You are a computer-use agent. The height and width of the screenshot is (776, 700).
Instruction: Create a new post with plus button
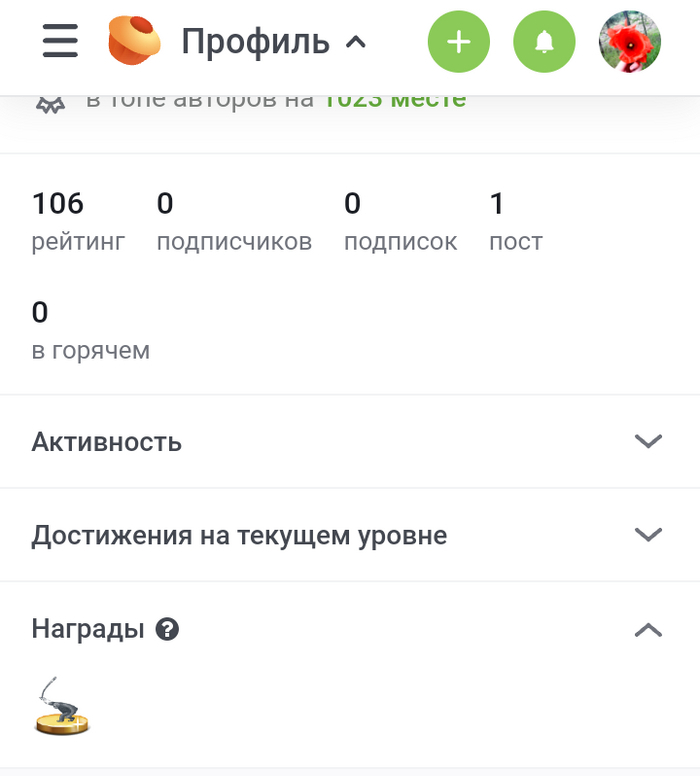pyautogui.click(x=459, y=41)
